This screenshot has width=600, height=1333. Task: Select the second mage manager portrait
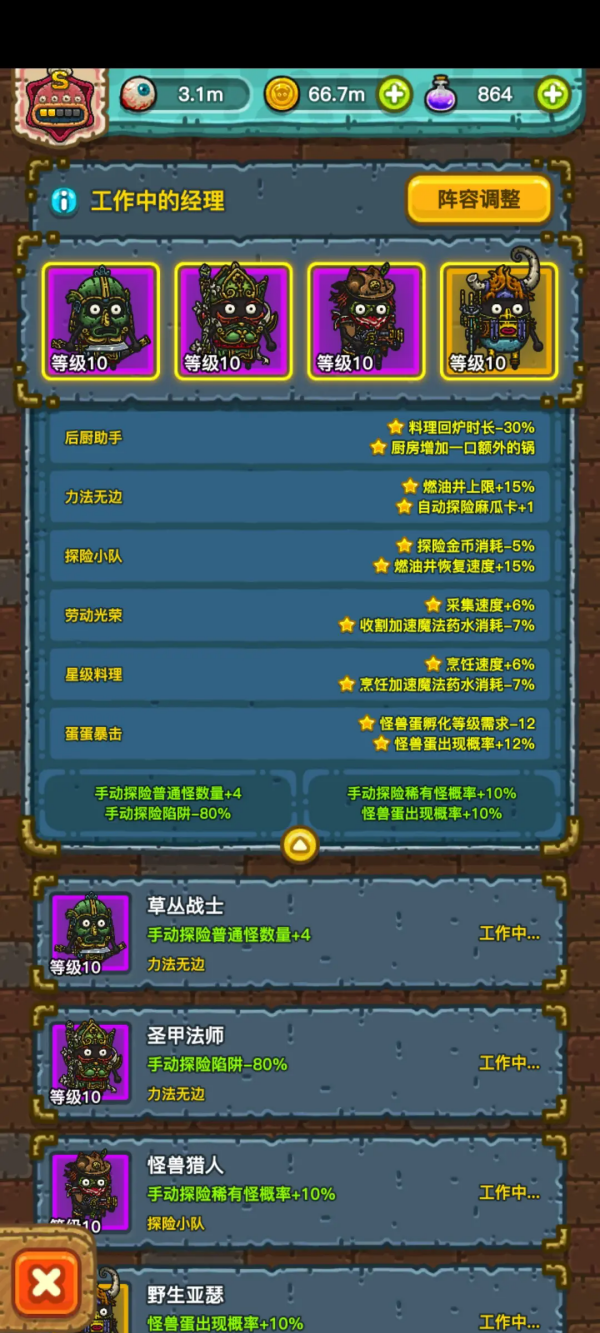(x=233, y=321)
